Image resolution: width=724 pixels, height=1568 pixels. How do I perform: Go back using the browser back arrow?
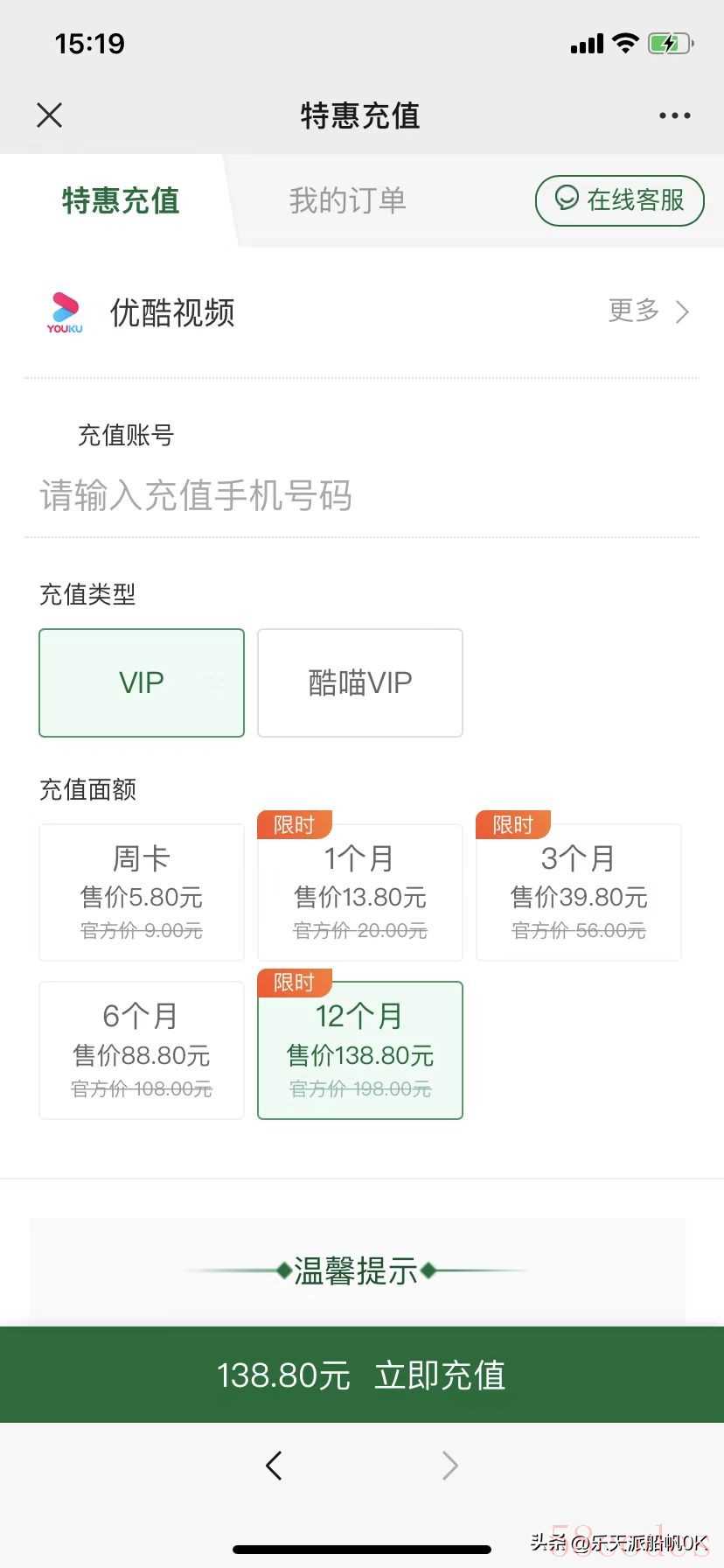click(274, 1466)
